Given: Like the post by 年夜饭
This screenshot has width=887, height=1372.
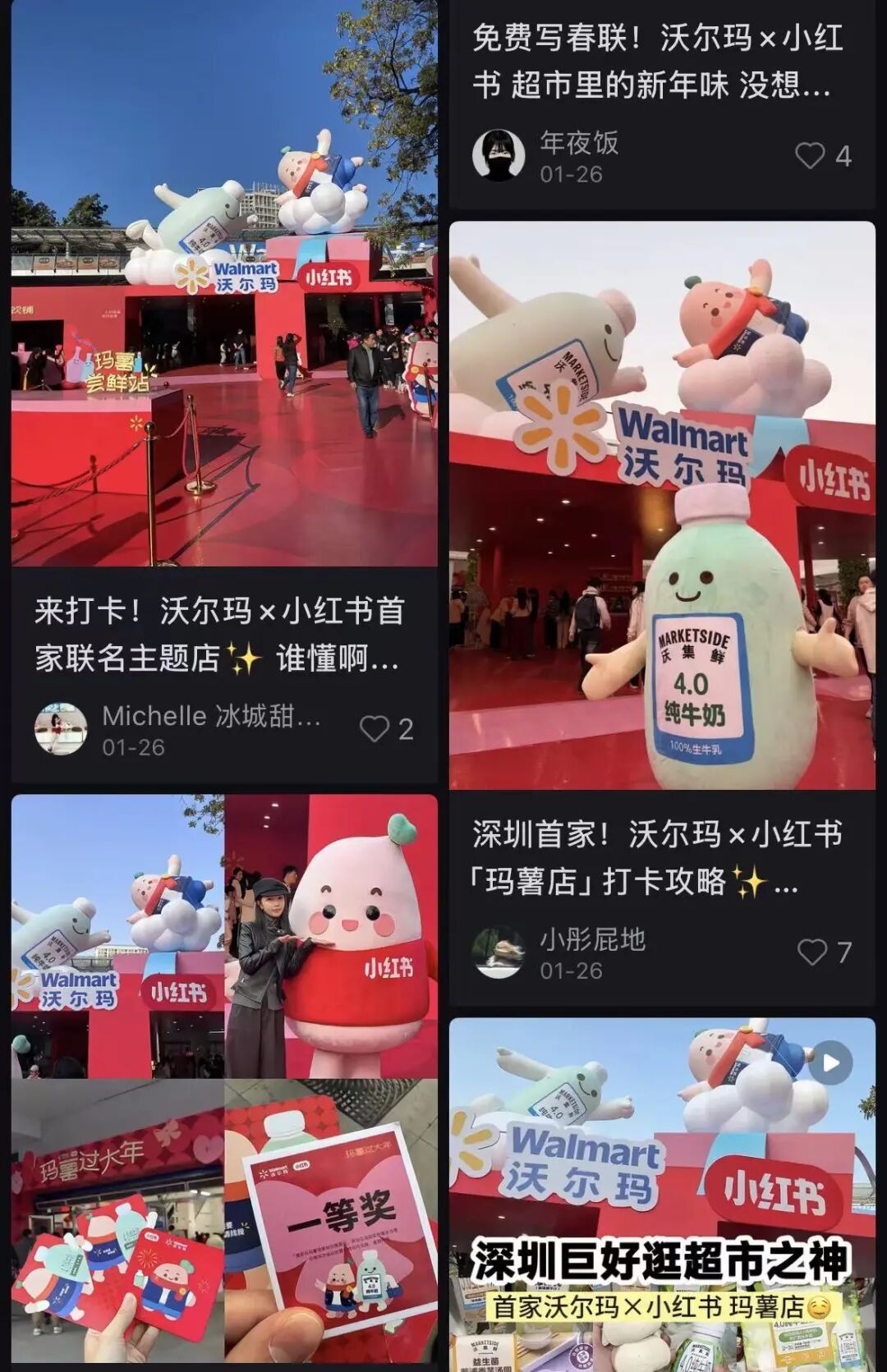Looking at the screenshot, I should point(810,156).
